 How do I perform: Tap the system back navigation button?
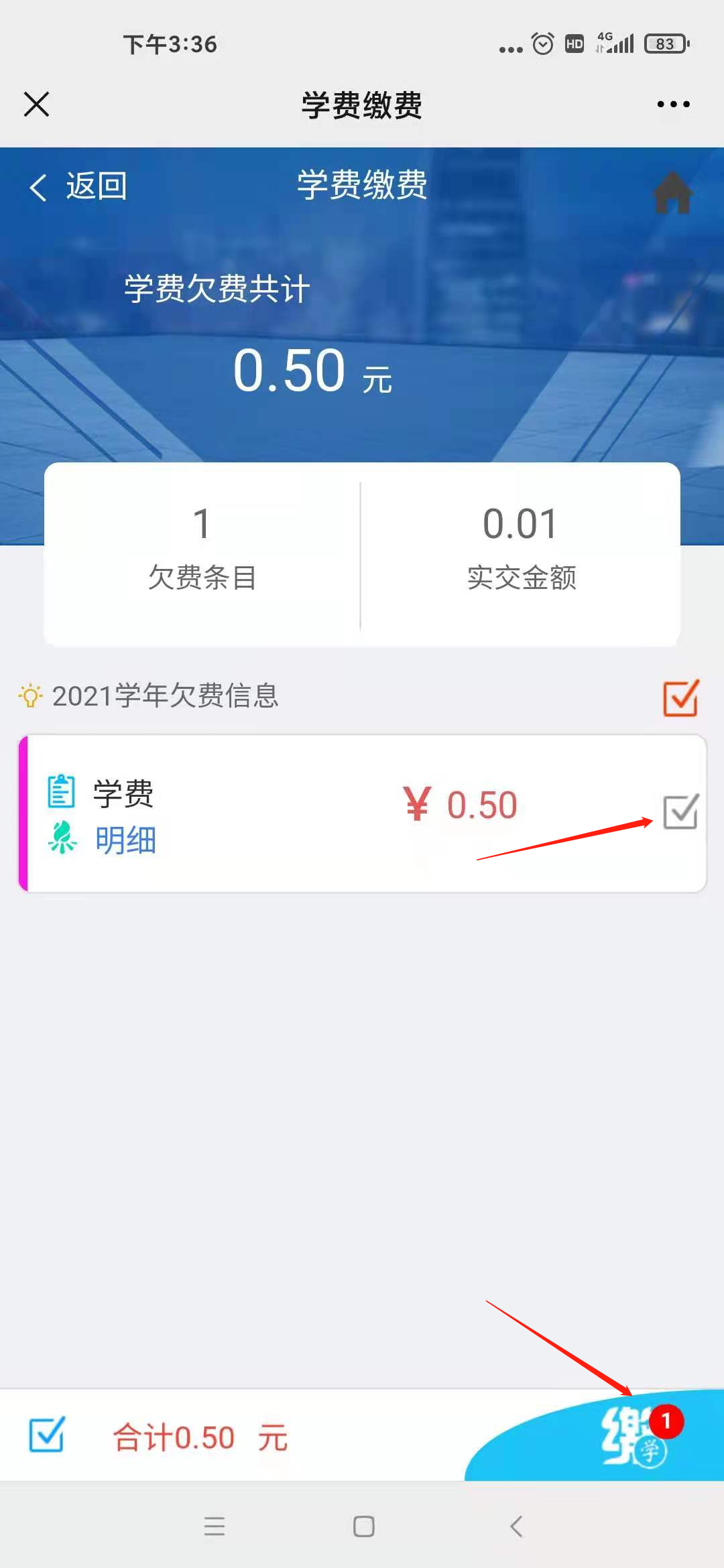point(516,1526)
